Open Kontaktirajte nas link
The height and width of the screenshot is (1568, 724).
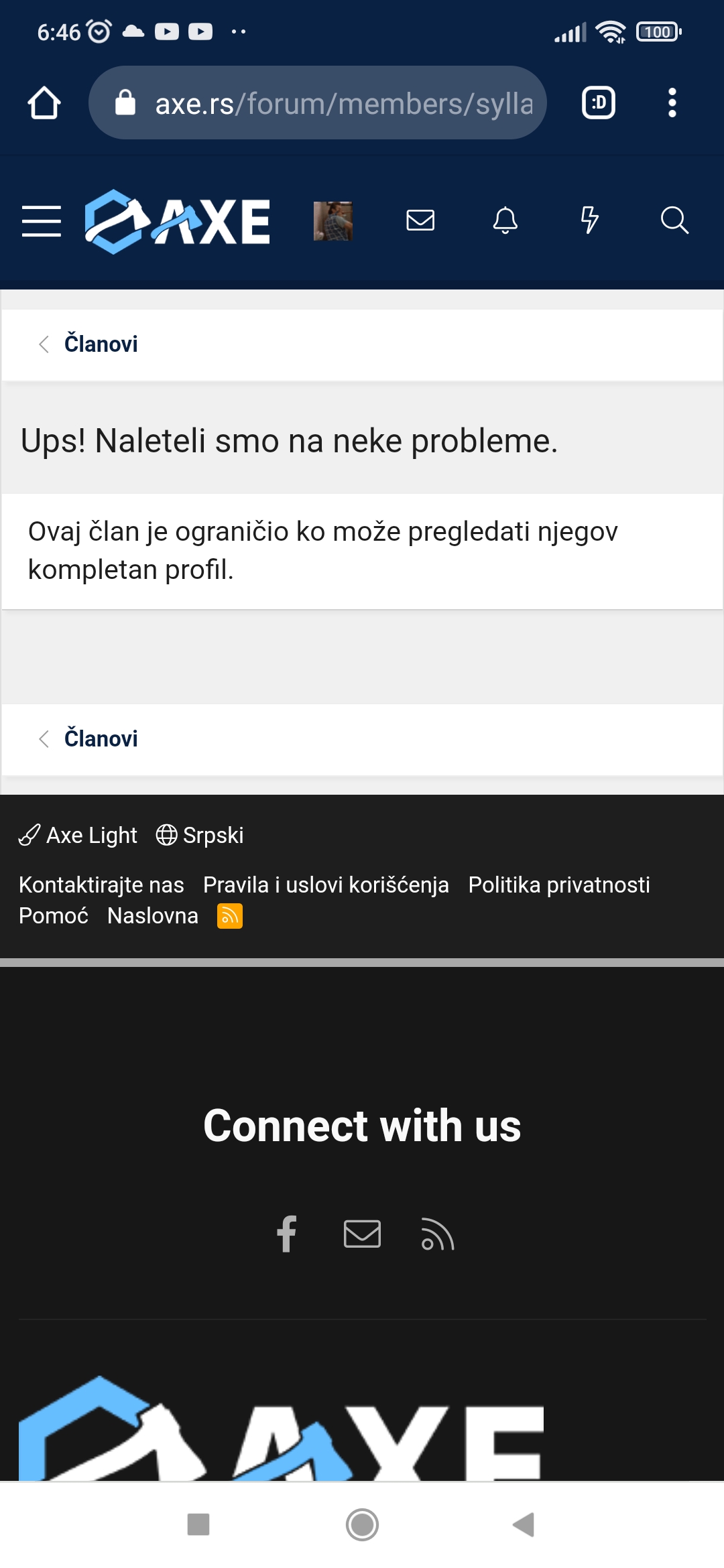pos(101,885)
